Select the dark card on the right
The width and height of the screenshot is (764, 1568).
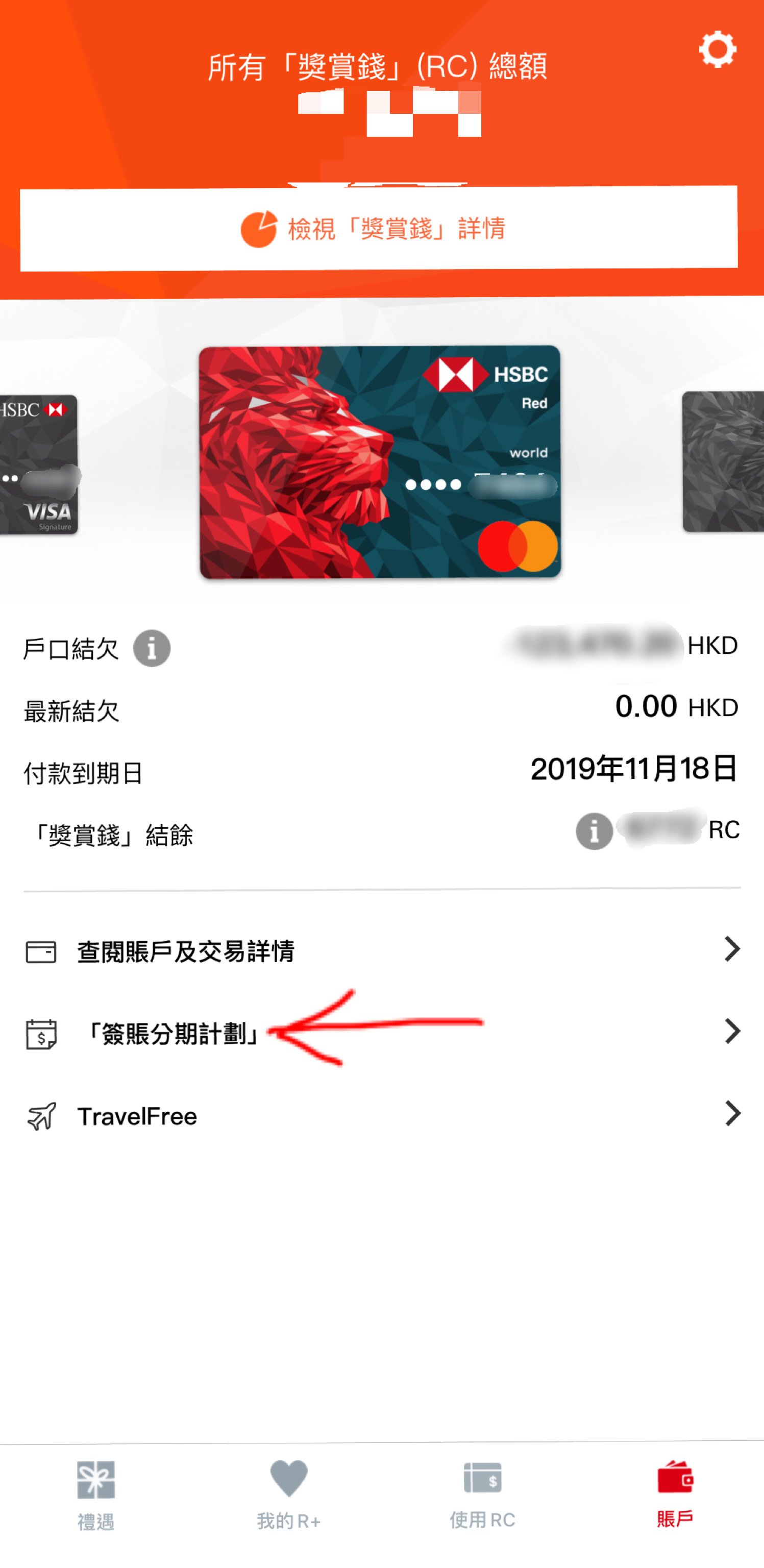click(x=723, y=461)
